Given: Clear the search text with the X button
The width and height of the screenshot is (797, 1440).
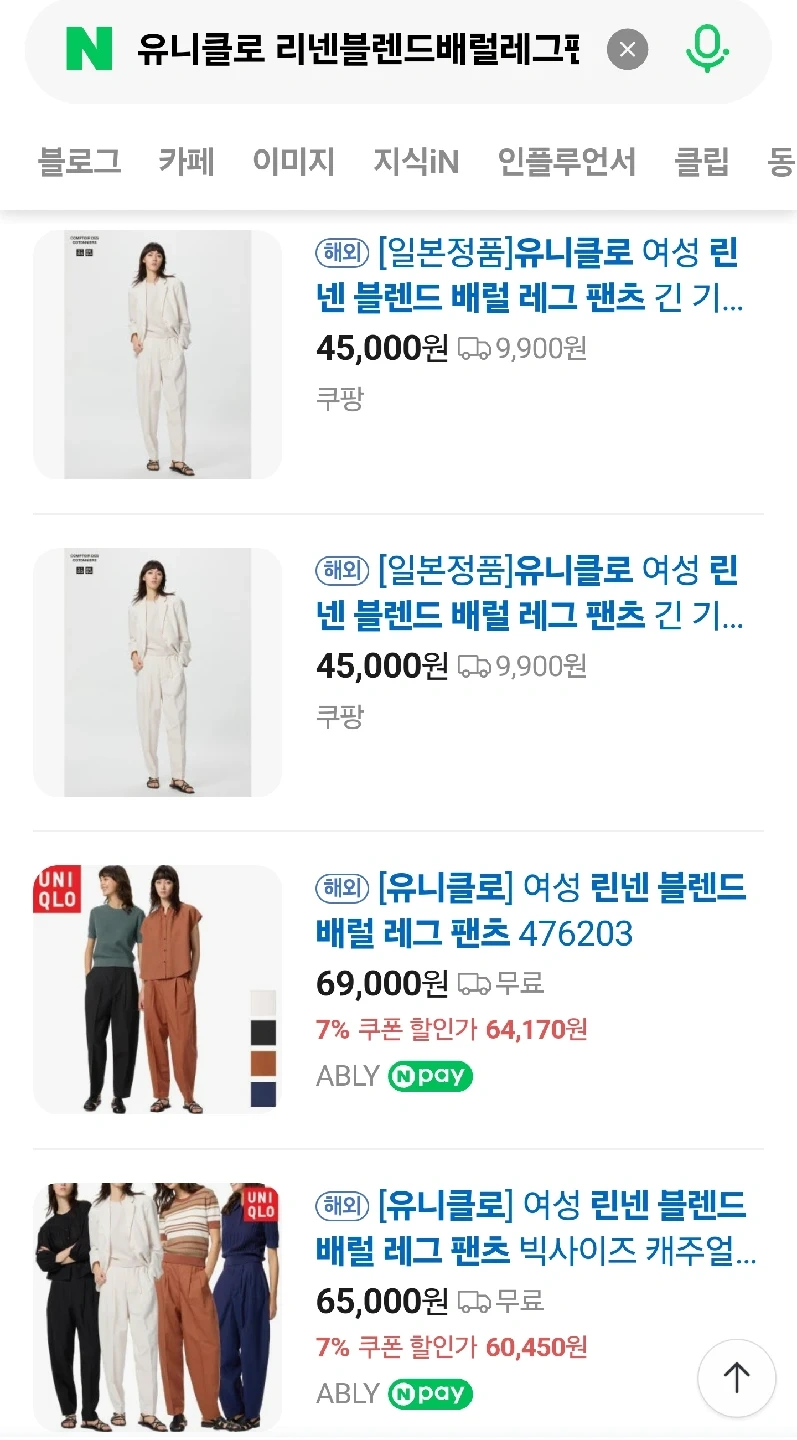Looking at the screenshot, I should 627,49.
